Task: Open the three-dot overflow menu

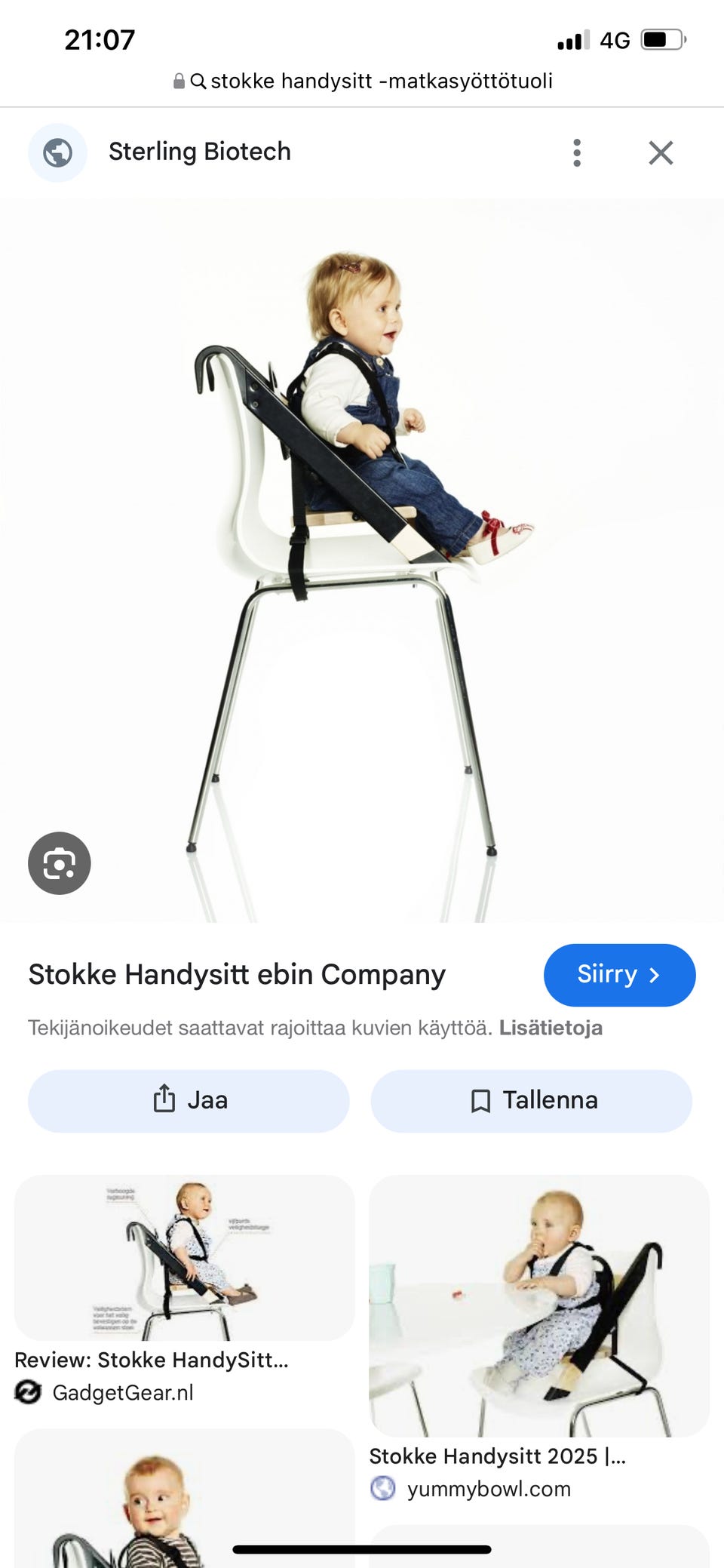Action: tap(577, 152)
